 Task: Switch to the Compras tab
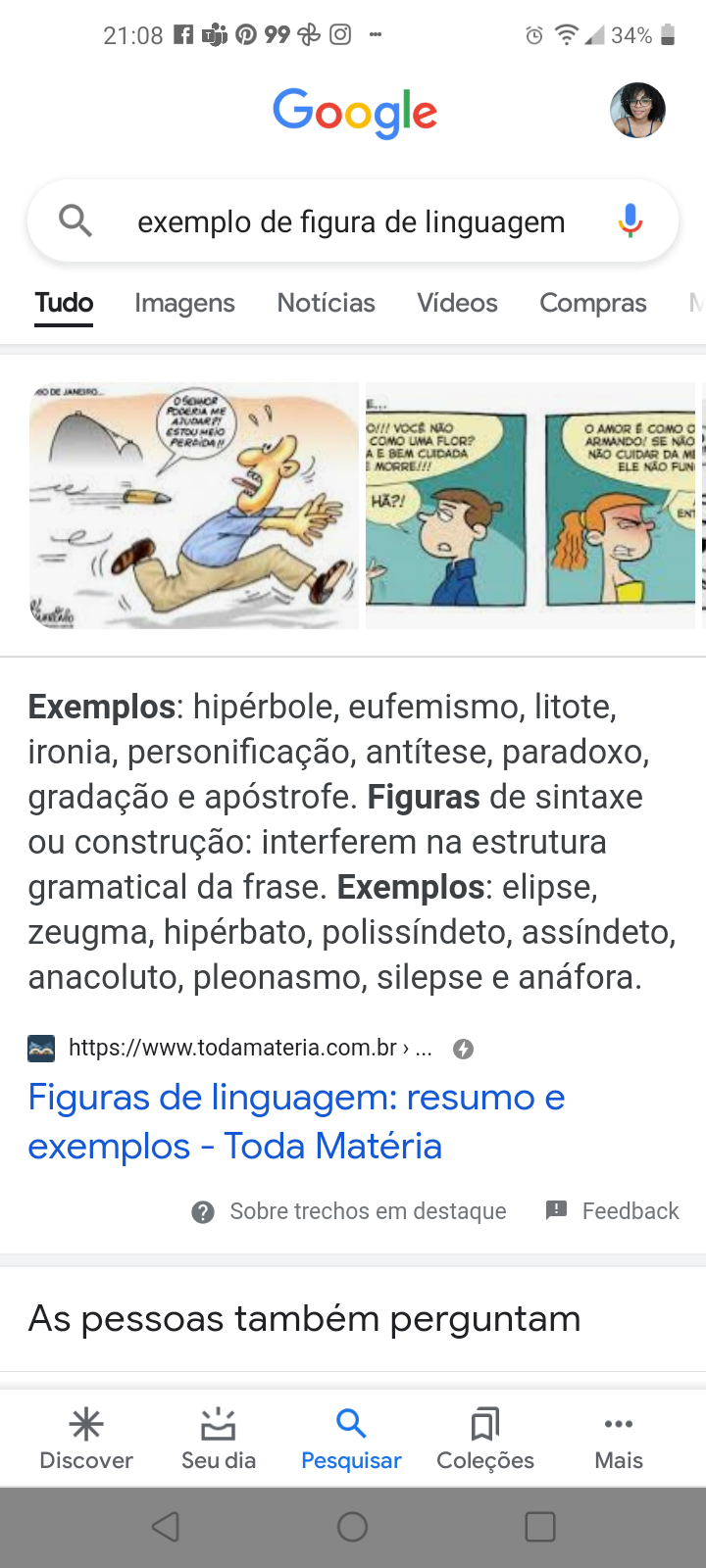tap(592, 303)
